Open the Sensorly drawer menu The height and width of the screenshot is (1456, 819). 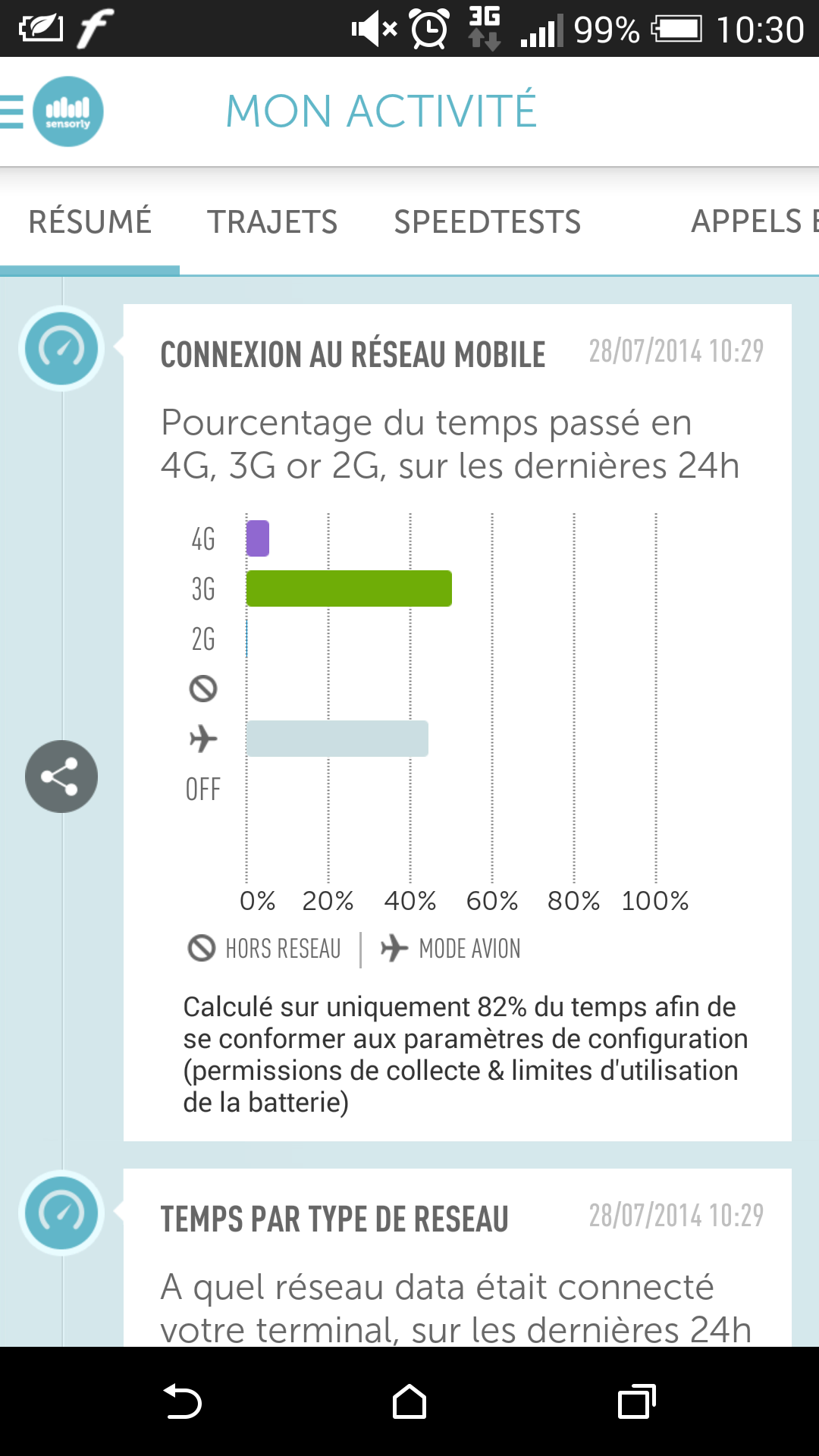52,111
